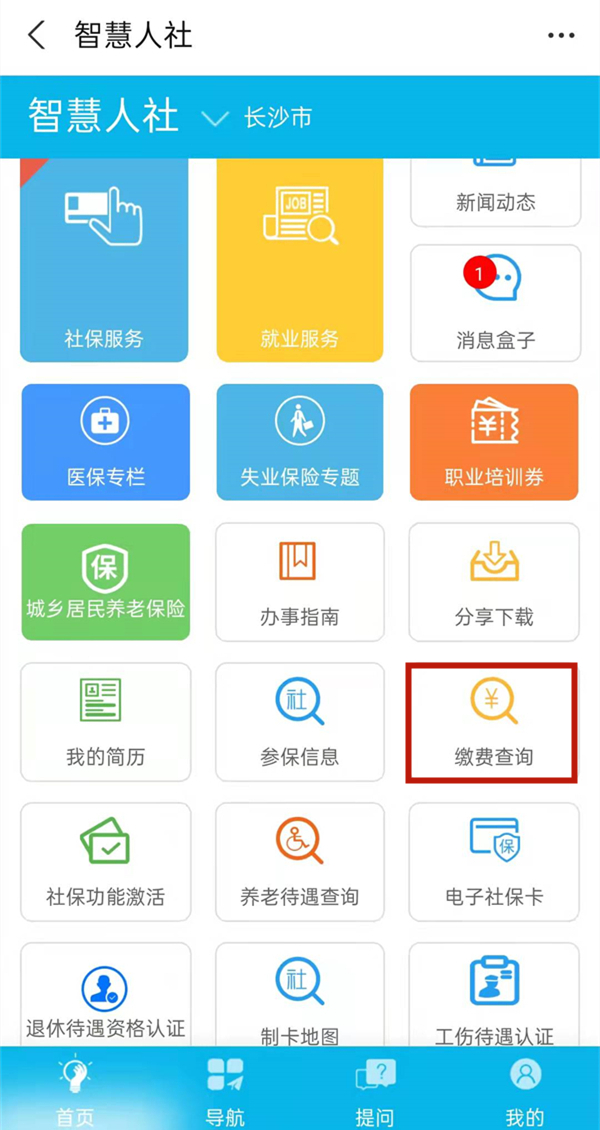Open the three-dot overflow menu
Image resolution: width=600 pixels, height=1130 pixels.
click(561, 36)
